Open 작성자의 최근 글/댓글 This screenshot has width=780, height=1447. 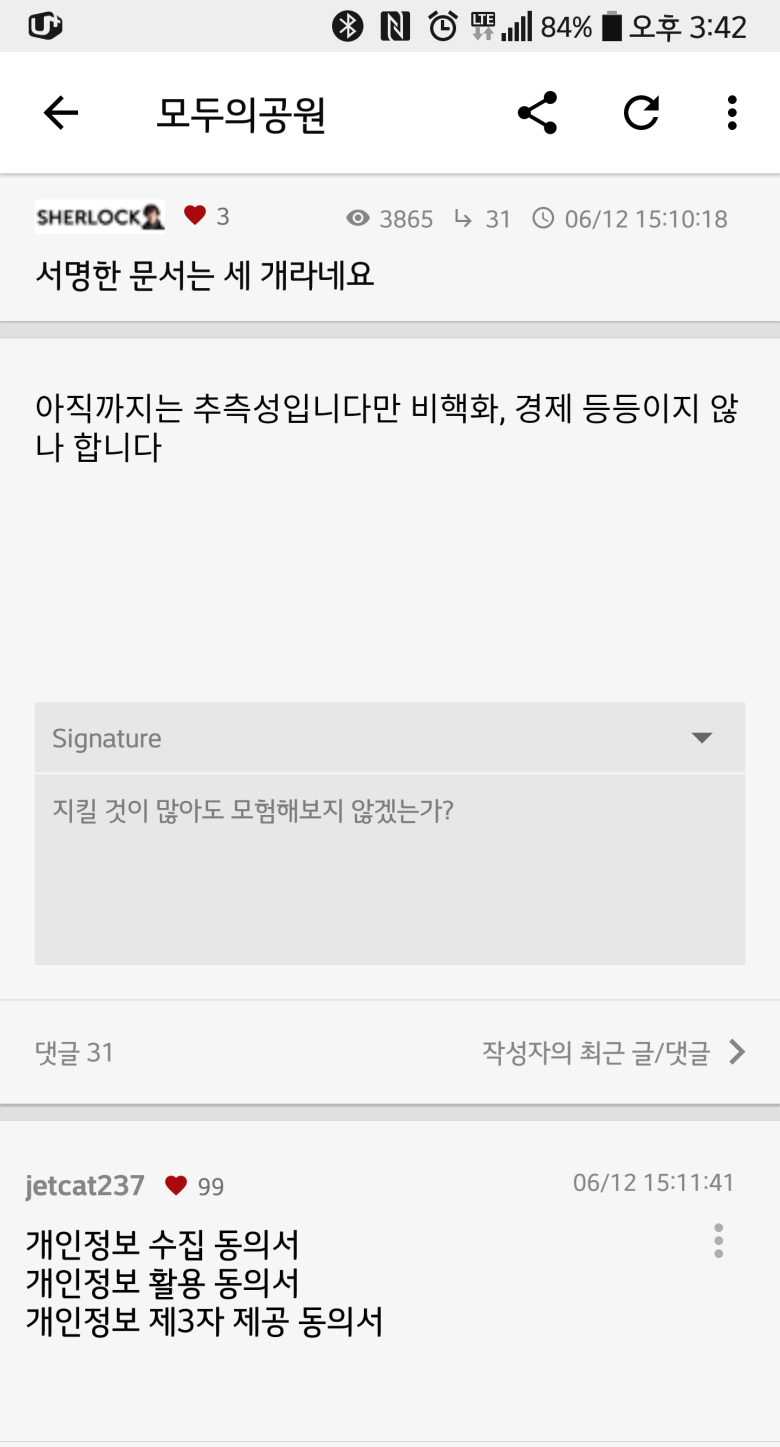click(x=613, y=1052)
